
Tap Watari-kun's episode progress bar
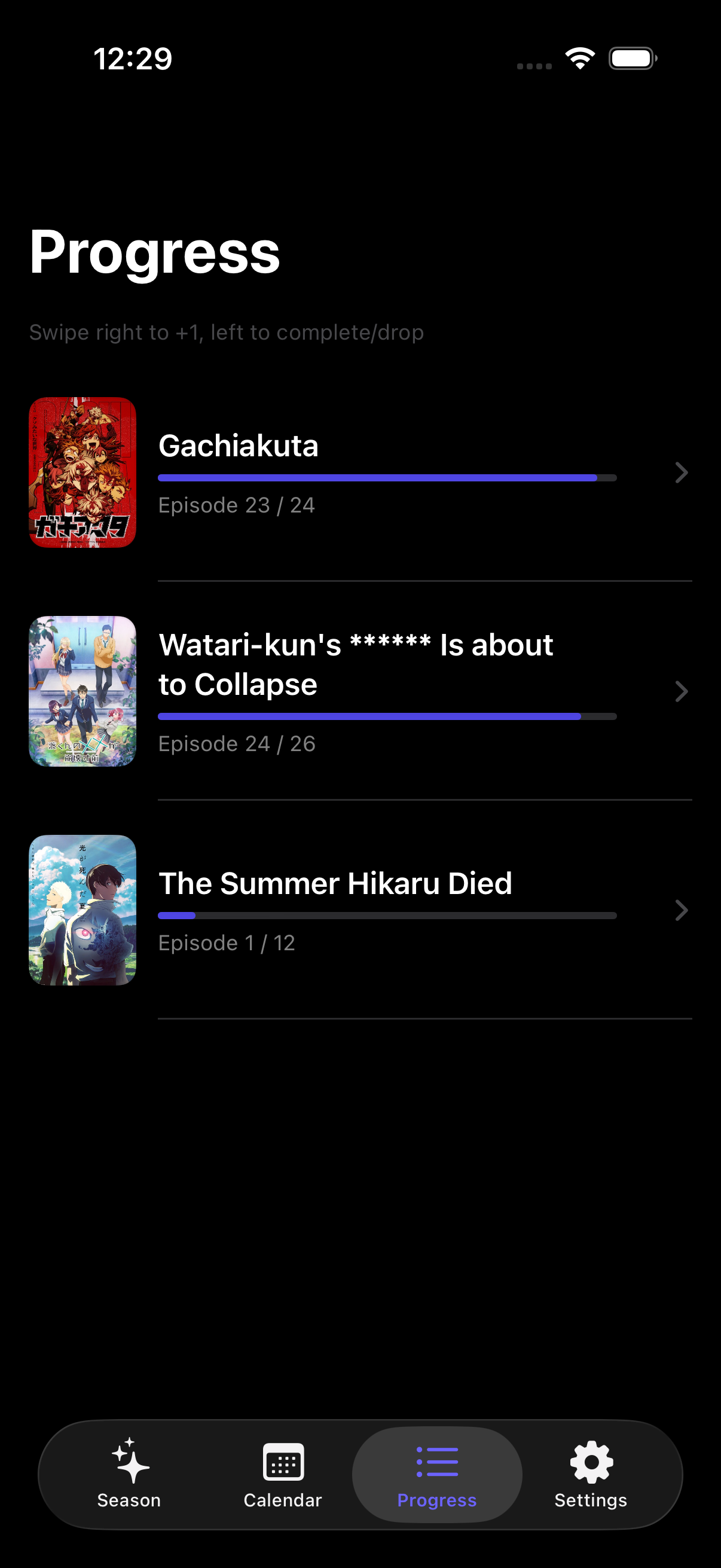(386, 717)
